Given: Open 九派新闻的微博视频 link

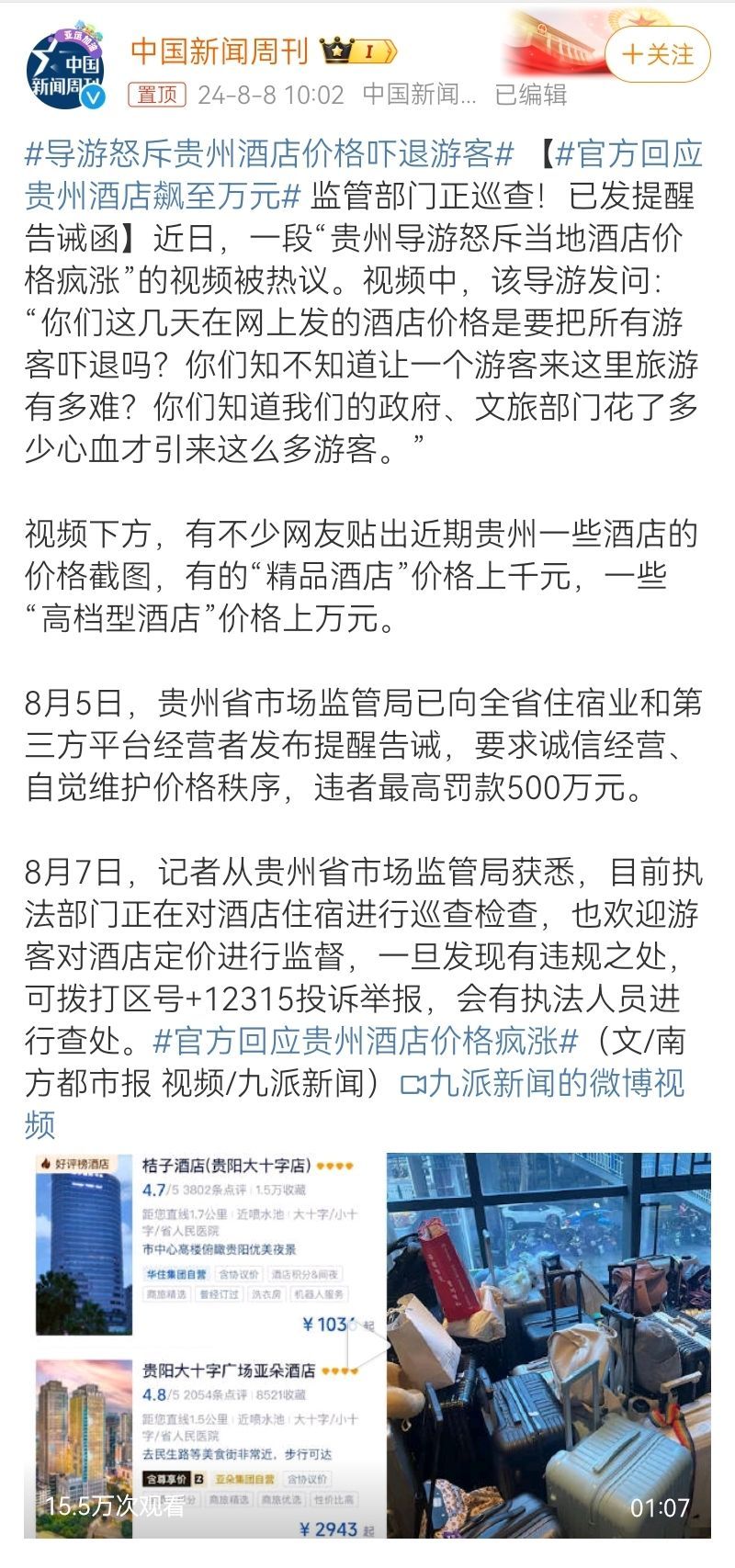Looking at the screenshot, I should tap(544, 1083).
